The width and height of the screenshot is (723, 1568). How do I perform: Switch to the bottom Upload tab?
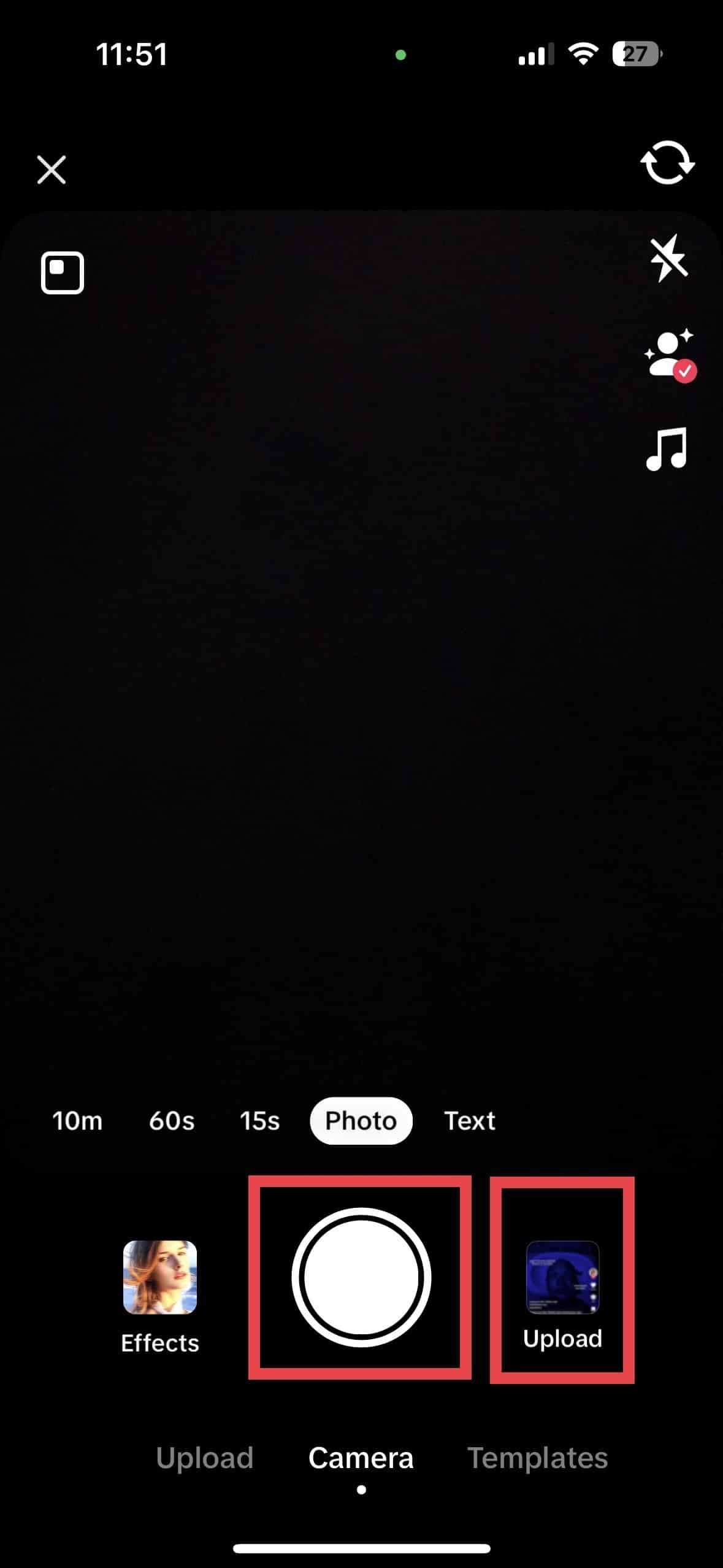(x=205, y=1458)
